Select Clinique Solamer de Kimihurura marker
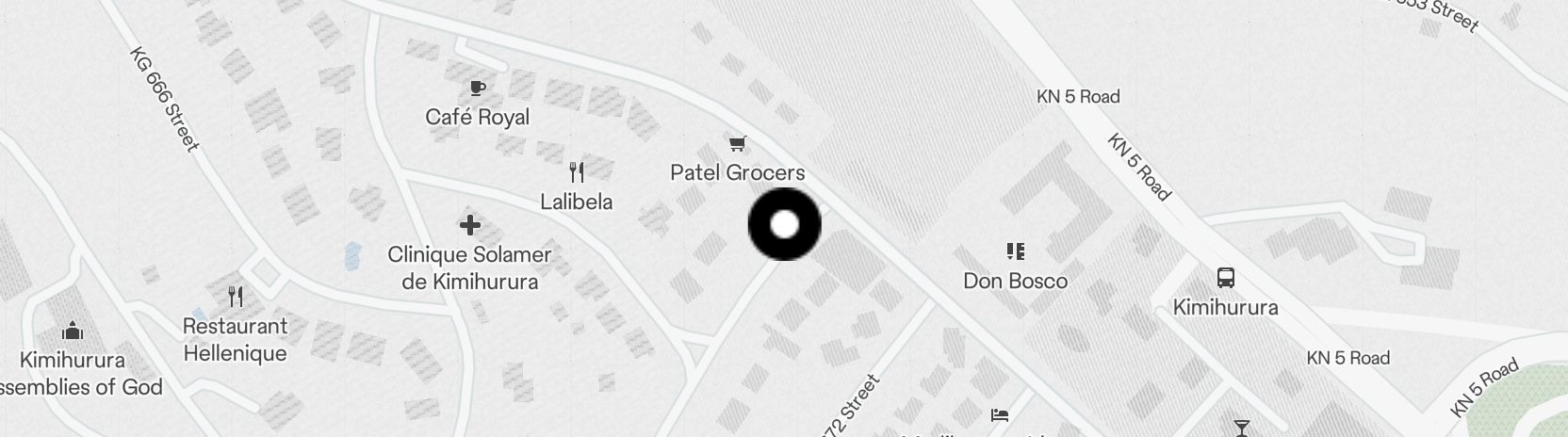This screenshot has width=1568, height=437. point(469,225)
